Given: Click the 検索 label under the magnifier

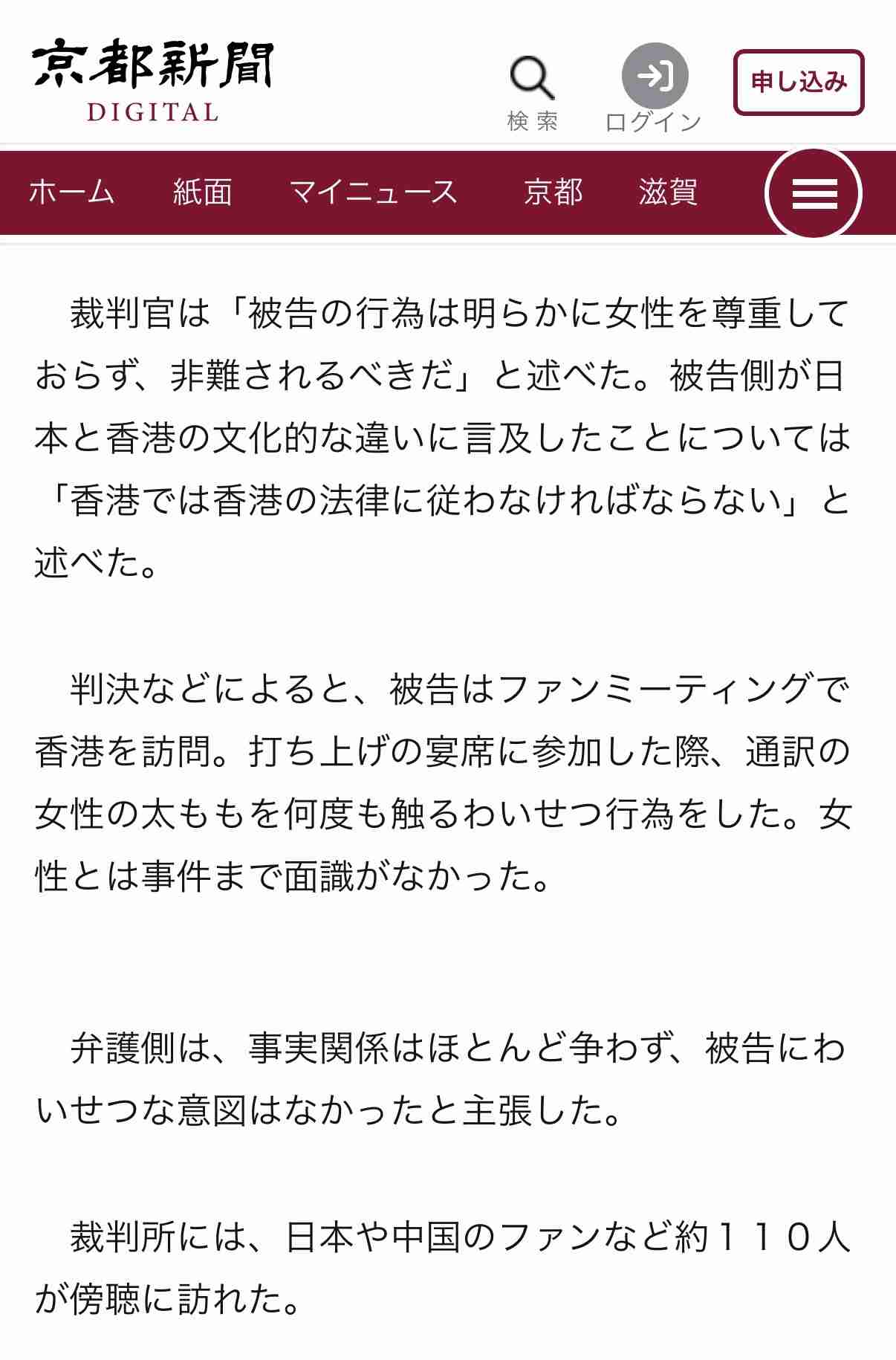Looking at the screenshot, I should coord(533,121).
